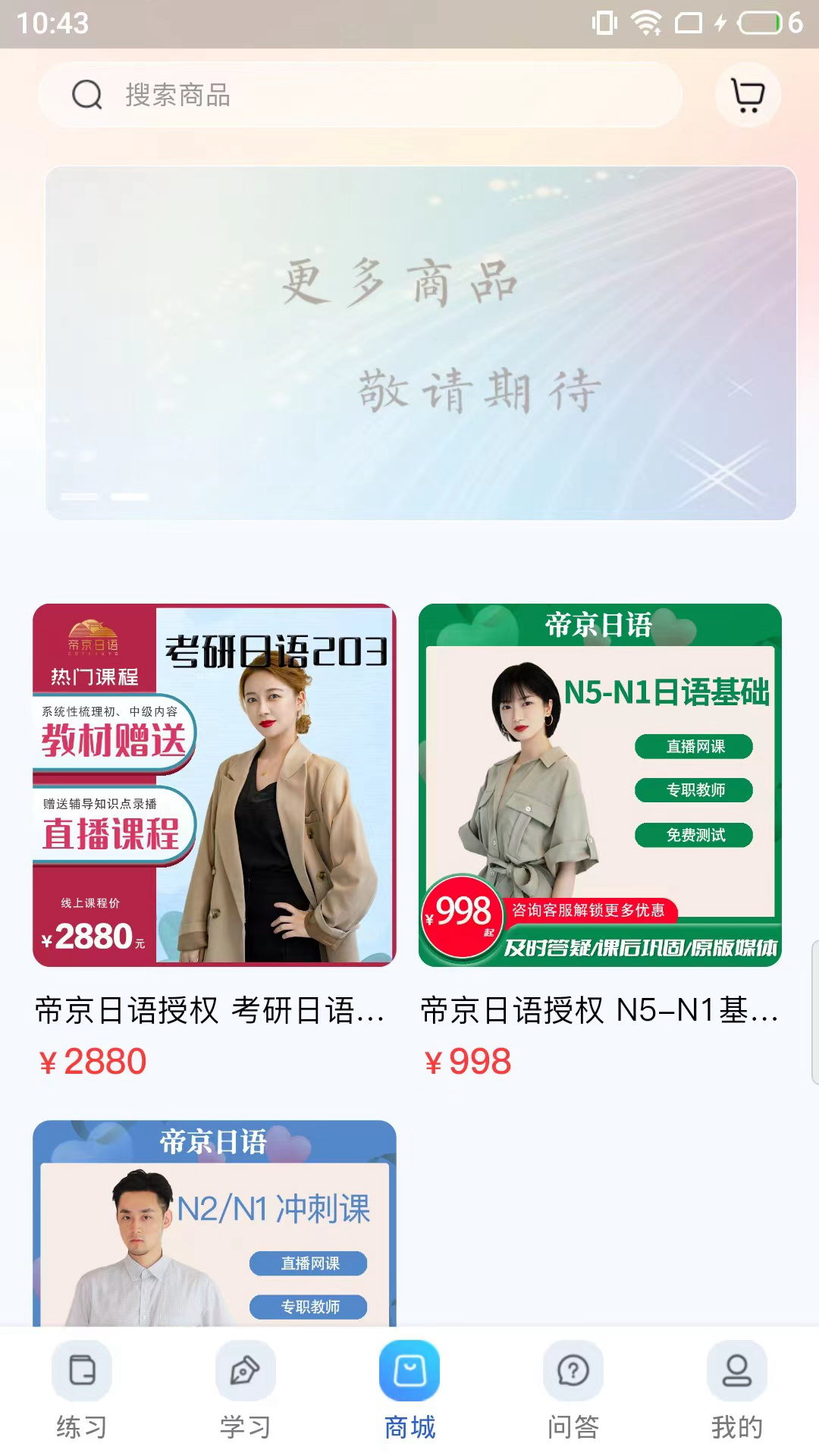The width and height of the screenshot is (819, 1456).
Task: Click the magnifier icon in the search bar
Action: coord(87,95)
